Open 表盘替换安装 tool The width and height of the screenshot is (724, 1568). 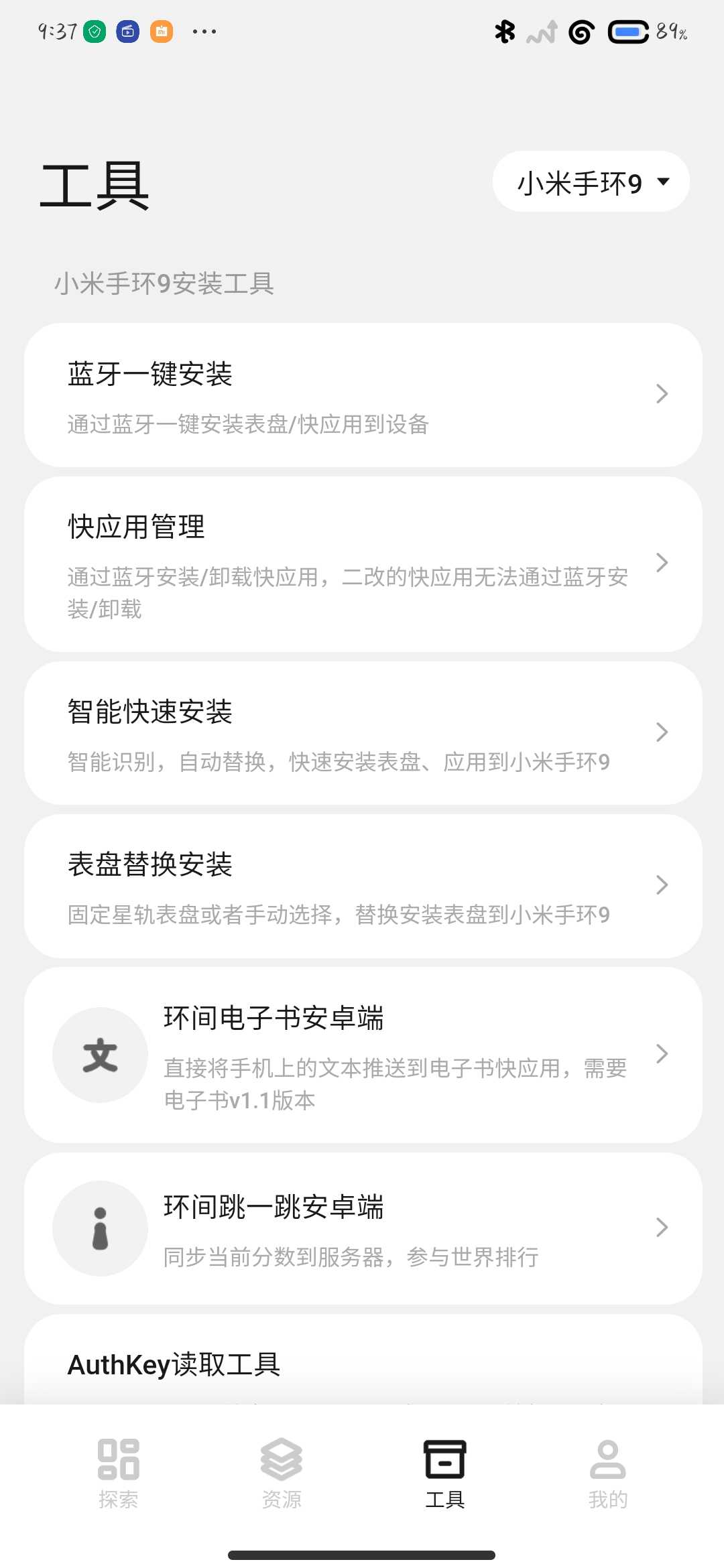point(363,886)
